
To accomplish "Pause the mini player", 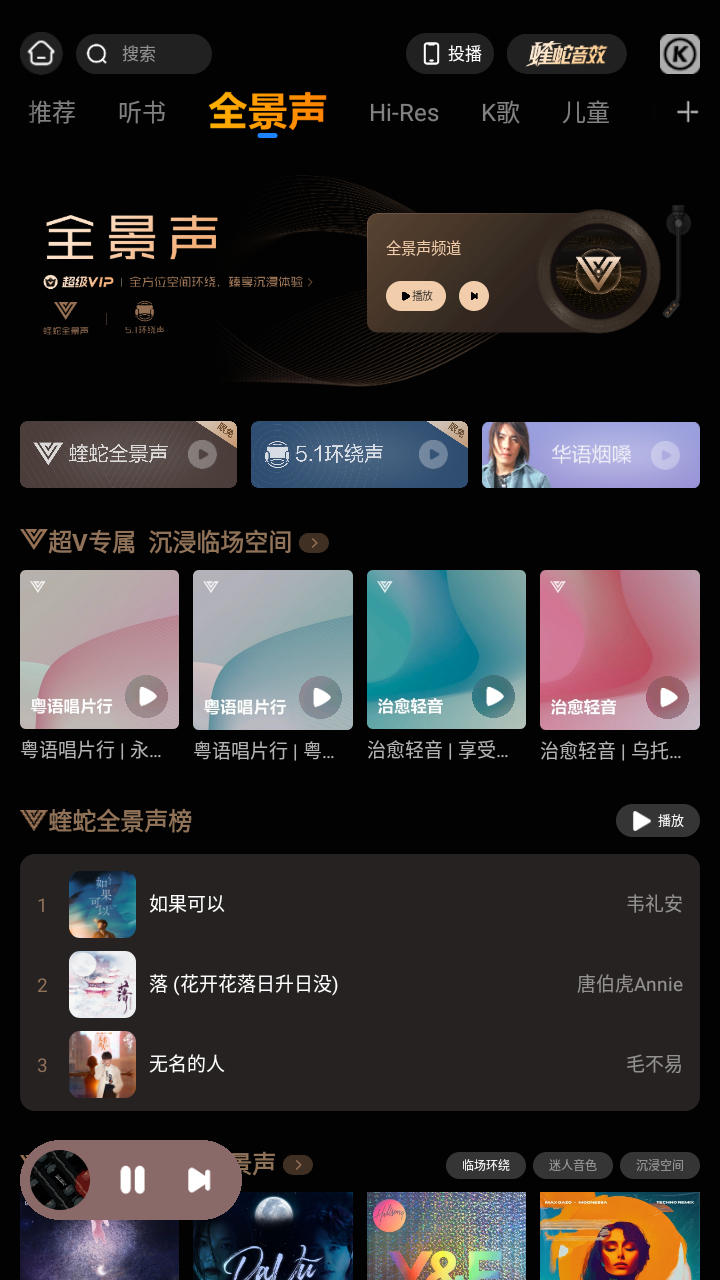I will pyautogui.click(x=132, y=1180).
